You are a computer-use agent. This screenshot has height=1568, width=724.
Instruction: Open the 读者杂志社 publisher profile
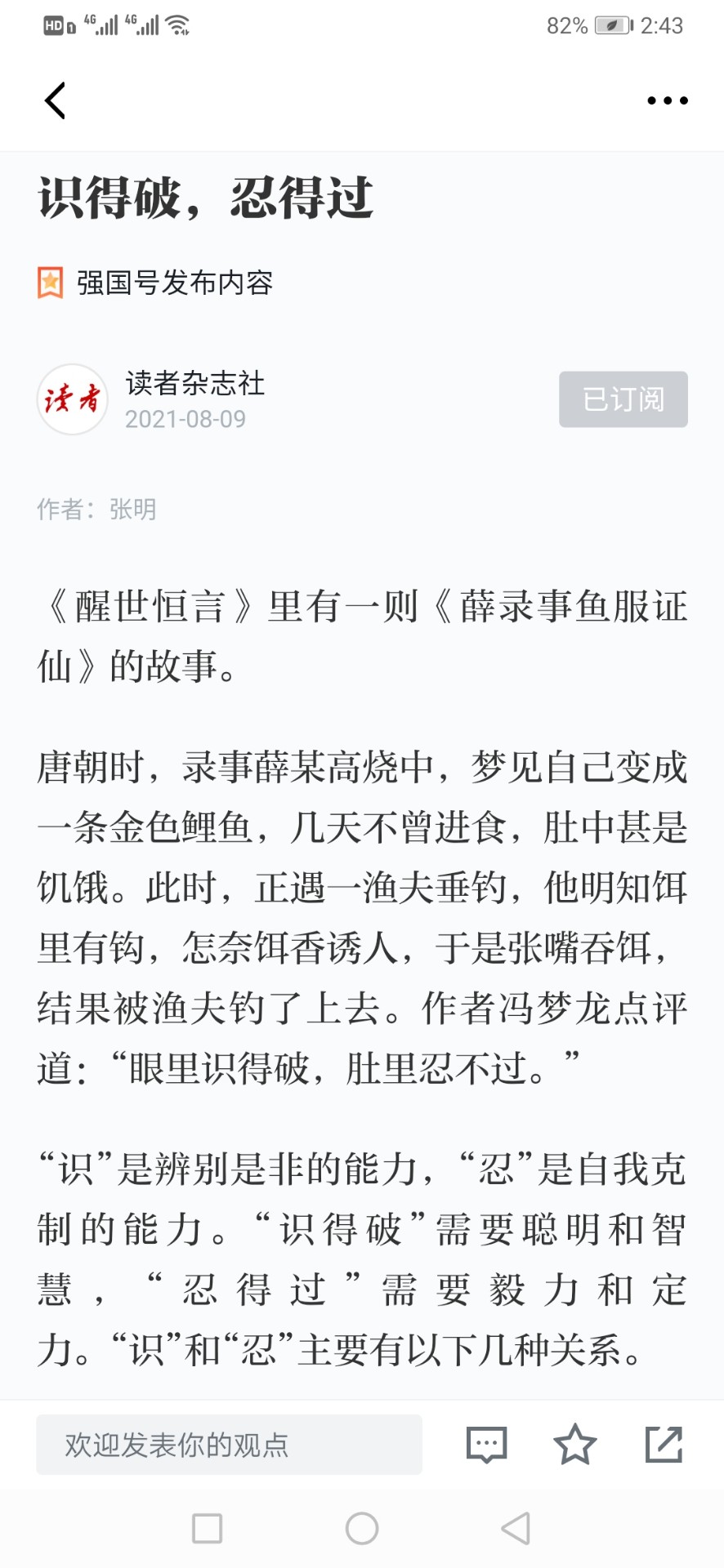tap(194, 383)
